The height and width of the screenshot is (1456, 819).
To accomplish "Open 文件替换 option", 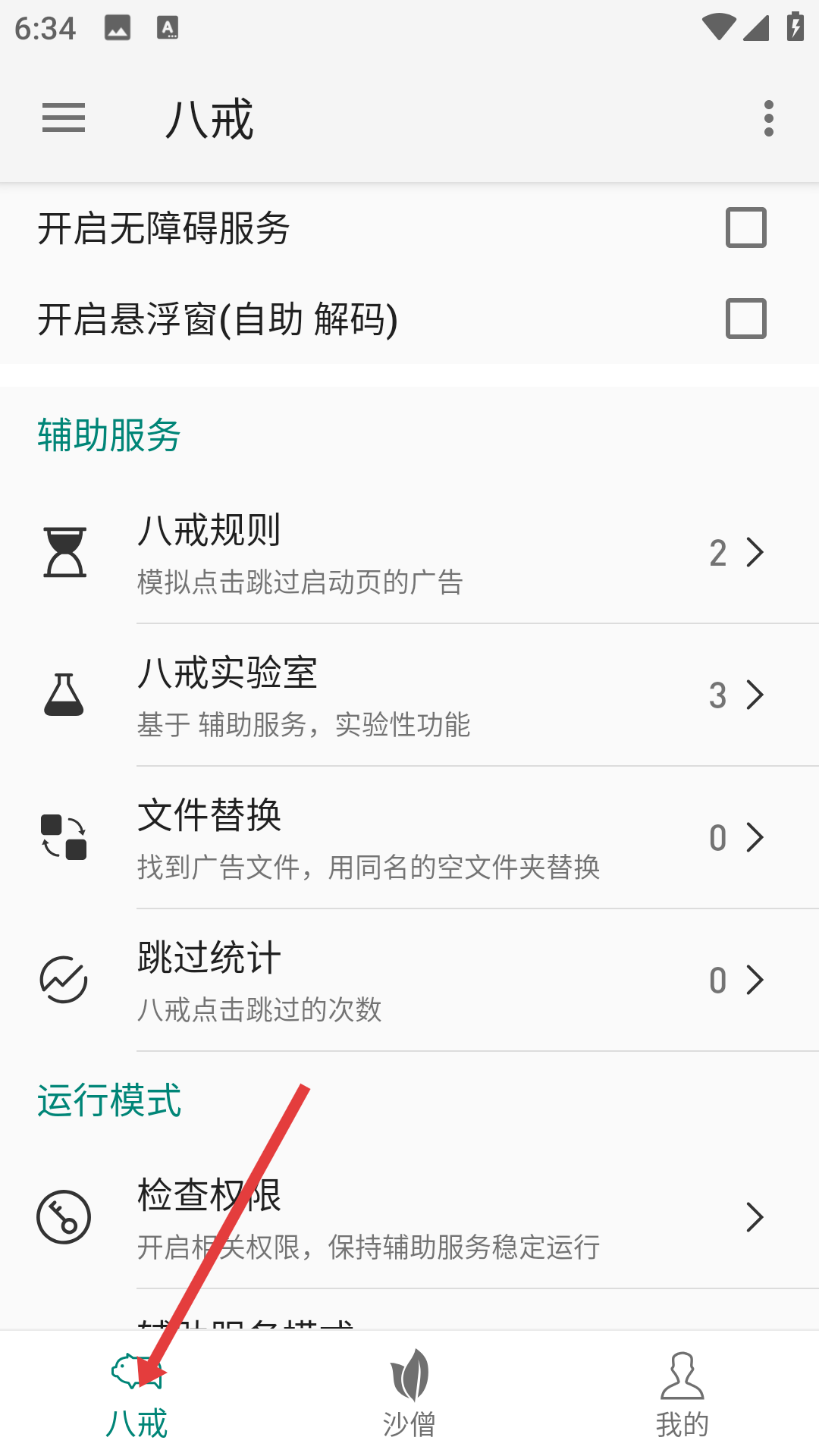I will point(409,838).
